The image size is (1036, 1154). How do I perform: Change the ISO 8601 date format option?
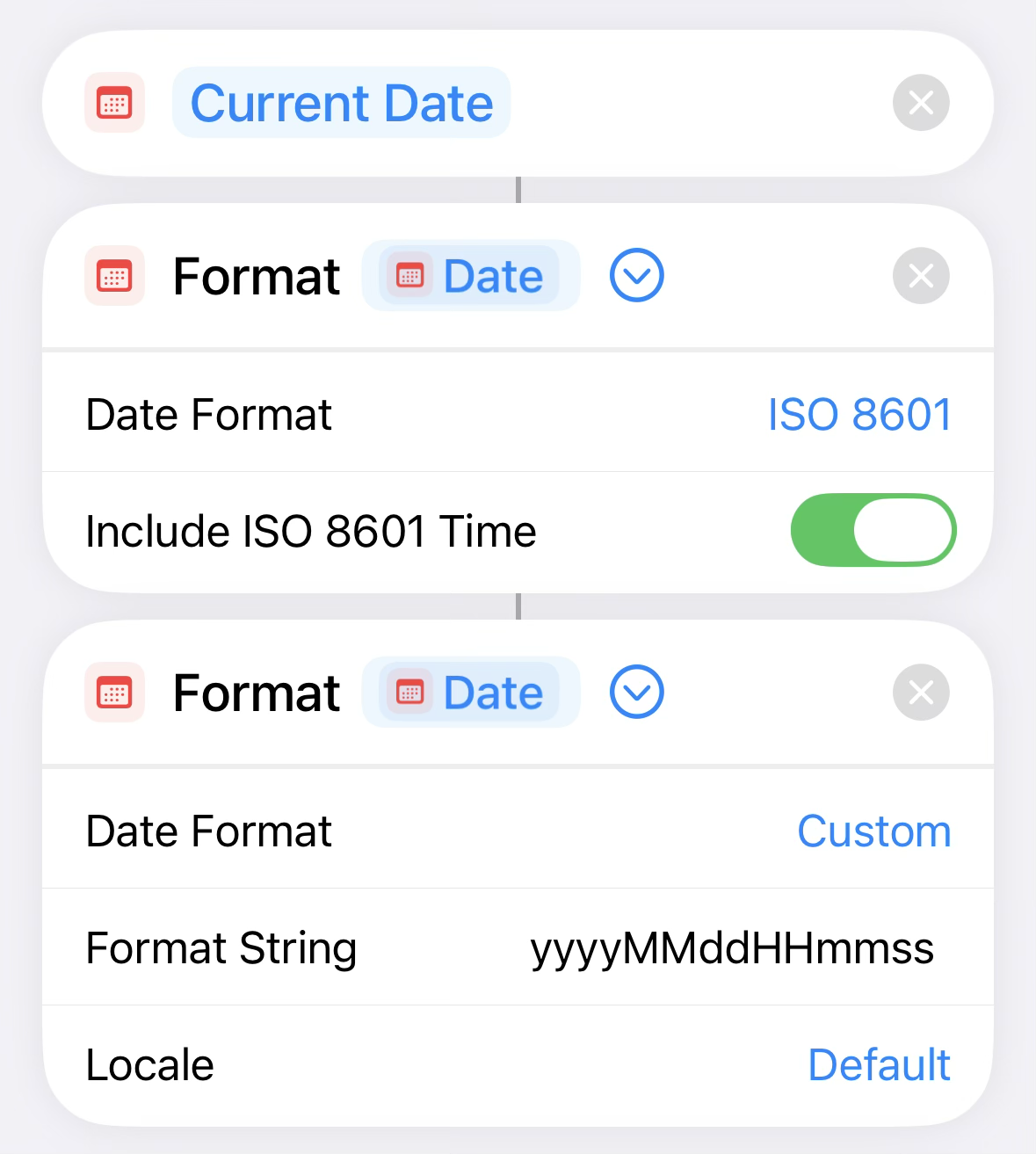point(859,415)
